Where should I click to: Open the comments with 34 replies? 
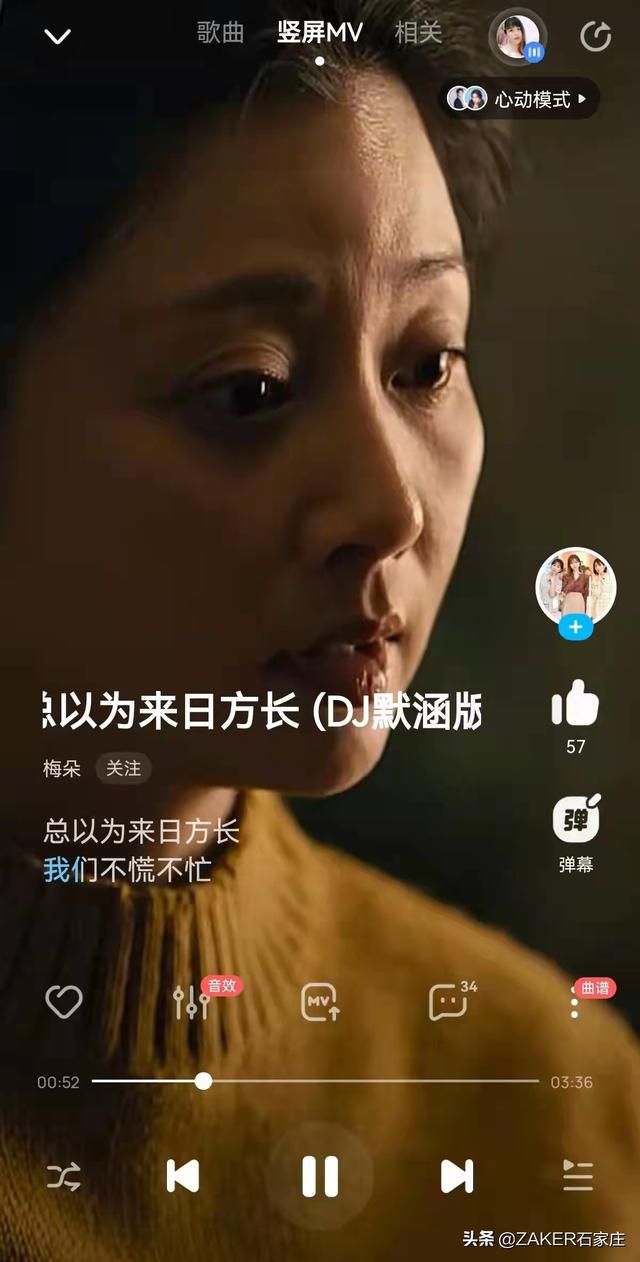click(x=450, y=1001)
